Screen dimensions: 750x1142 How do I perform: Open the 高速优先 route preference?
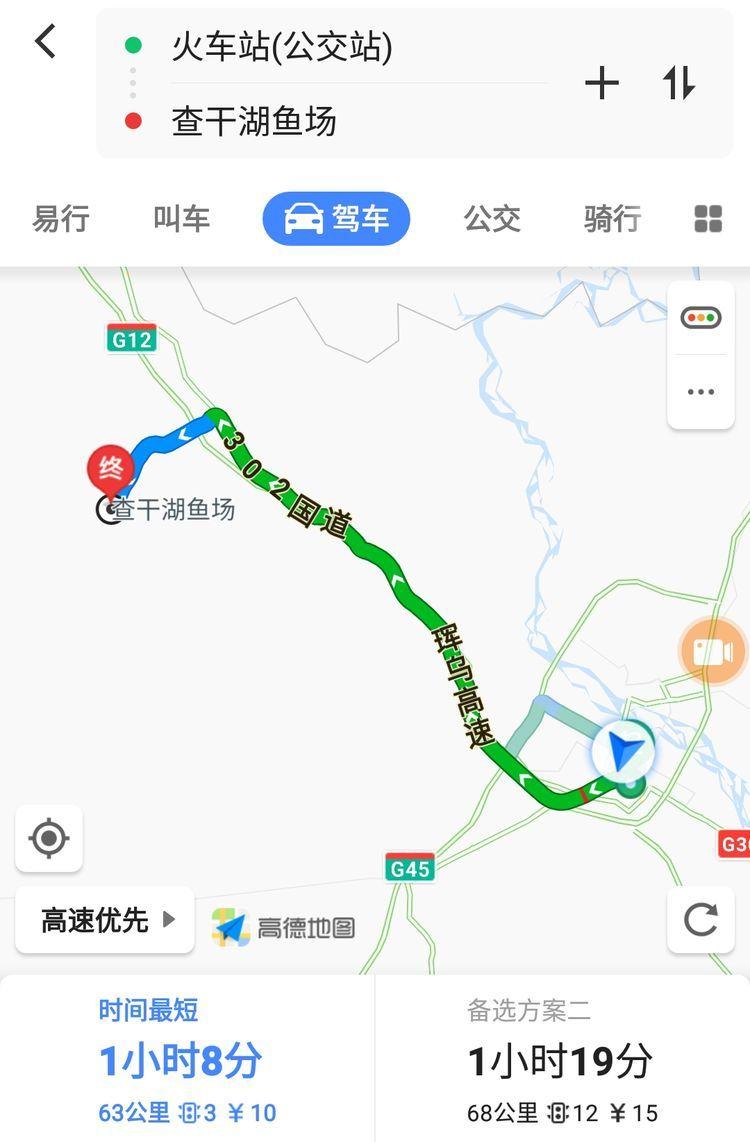click(105, 919)
